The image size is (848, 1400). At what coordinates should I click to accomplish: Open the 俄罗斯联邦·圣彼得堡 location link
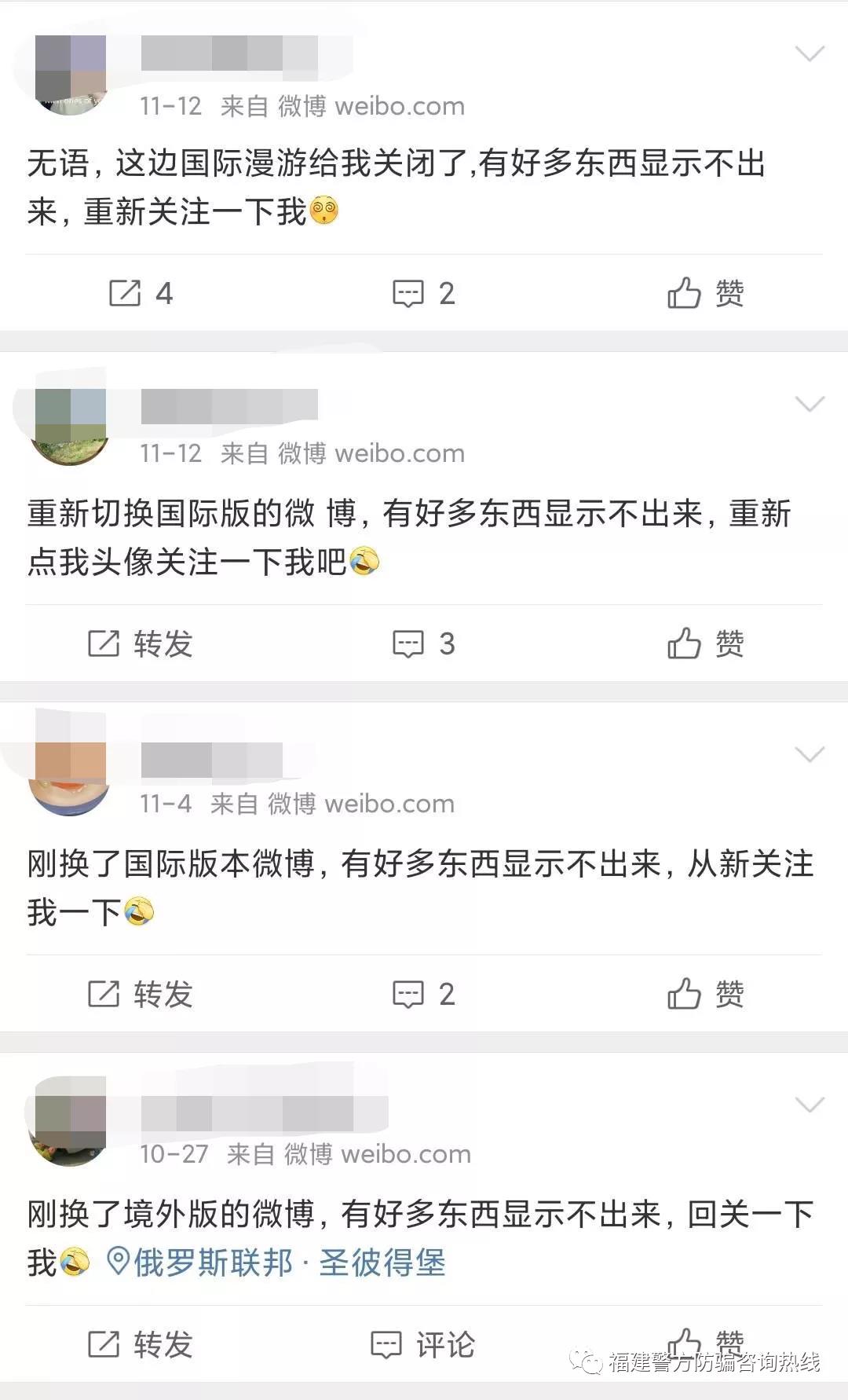tap(276, 1263)
